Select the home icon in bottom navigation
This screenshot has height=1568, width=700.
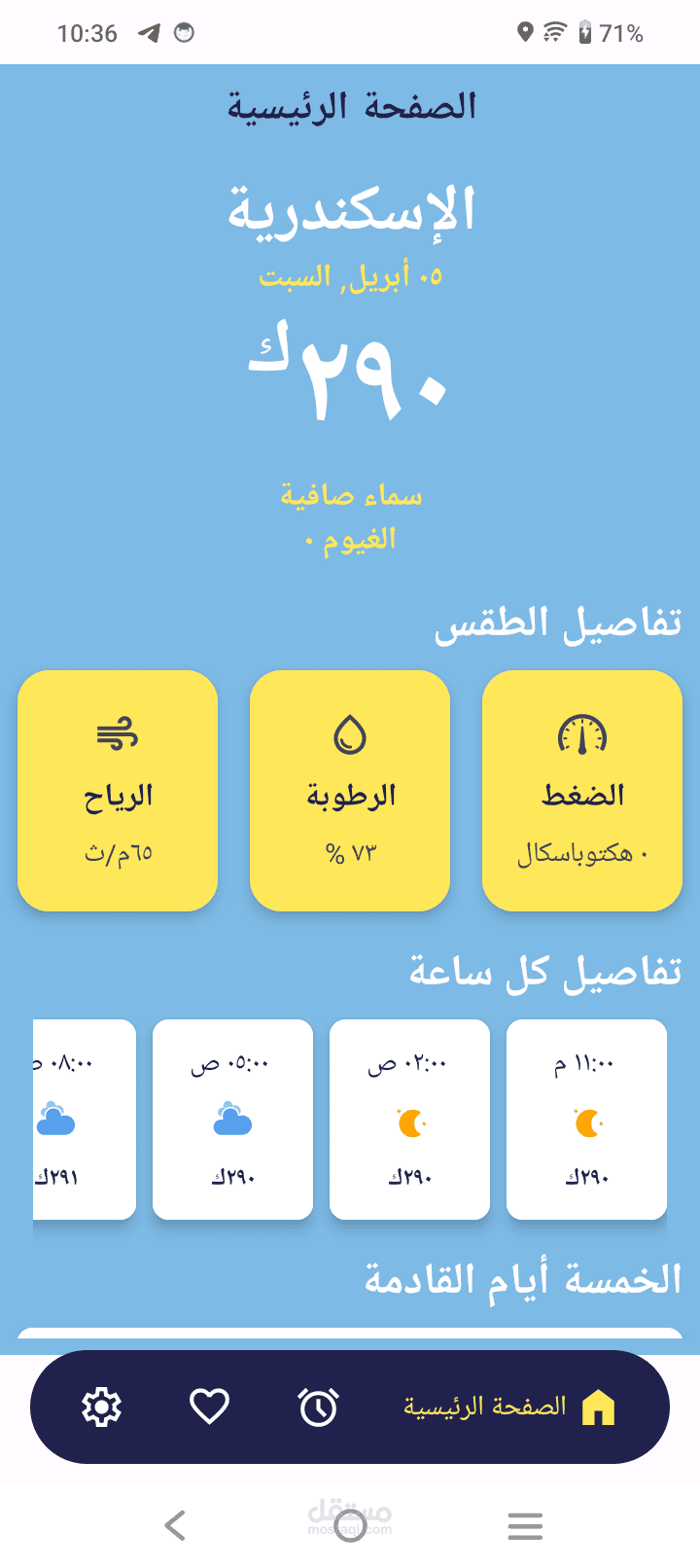(x=600, y=1405)
